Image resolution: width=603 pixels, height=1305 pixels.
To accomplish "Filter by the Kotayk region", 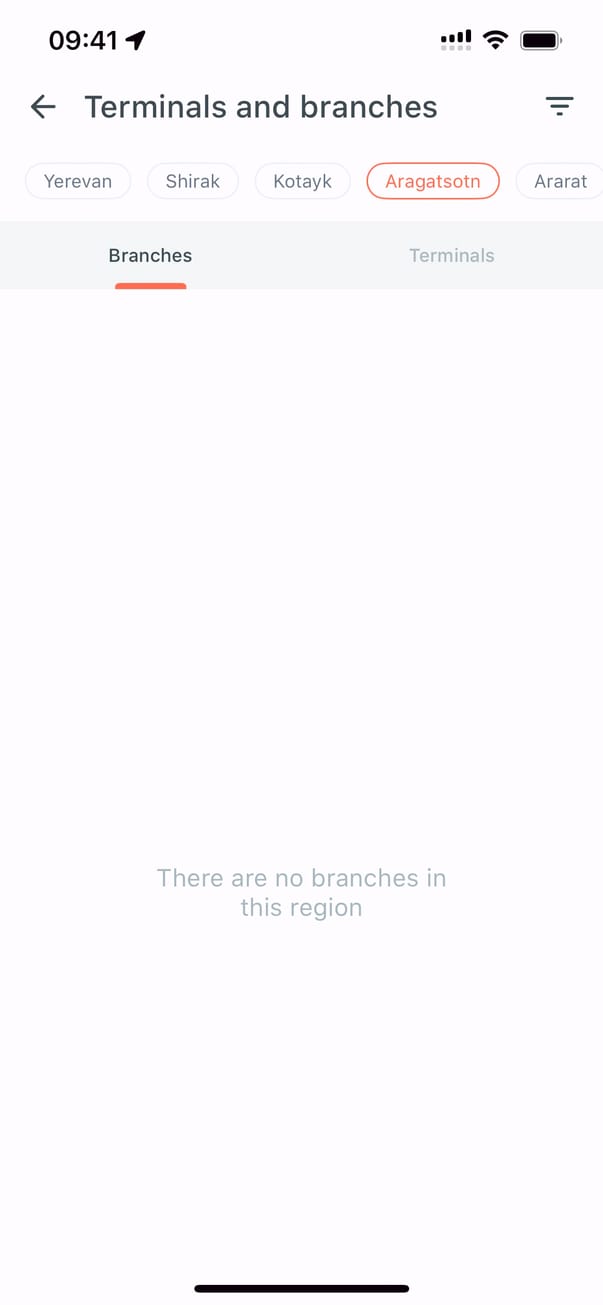I will click(x=302, y=181).
